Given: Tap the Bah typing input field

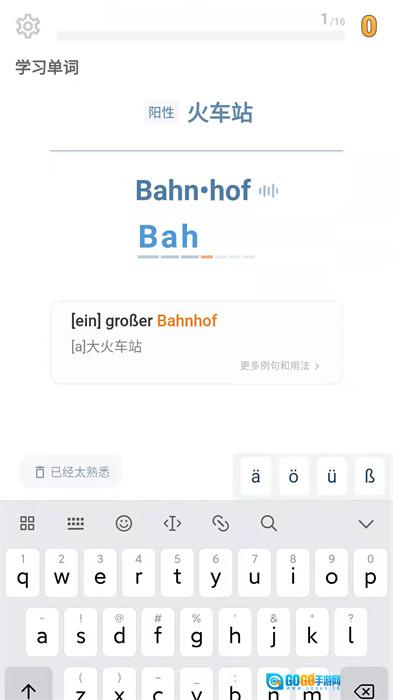Looking at the screenshot, I should pyautogui.click(x=196, y=240).
